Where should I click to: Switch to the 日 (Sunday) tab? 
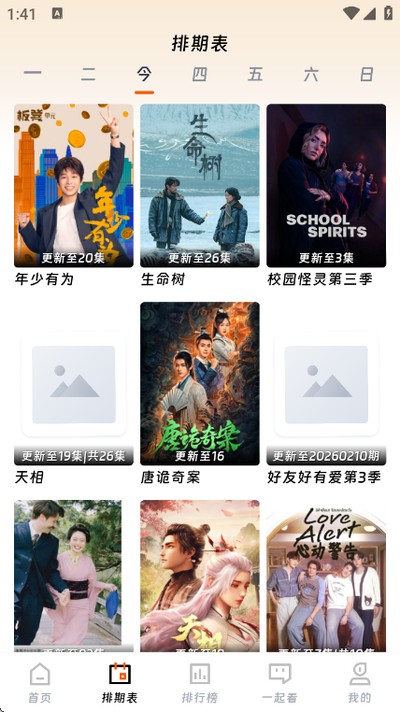(367, 74)
